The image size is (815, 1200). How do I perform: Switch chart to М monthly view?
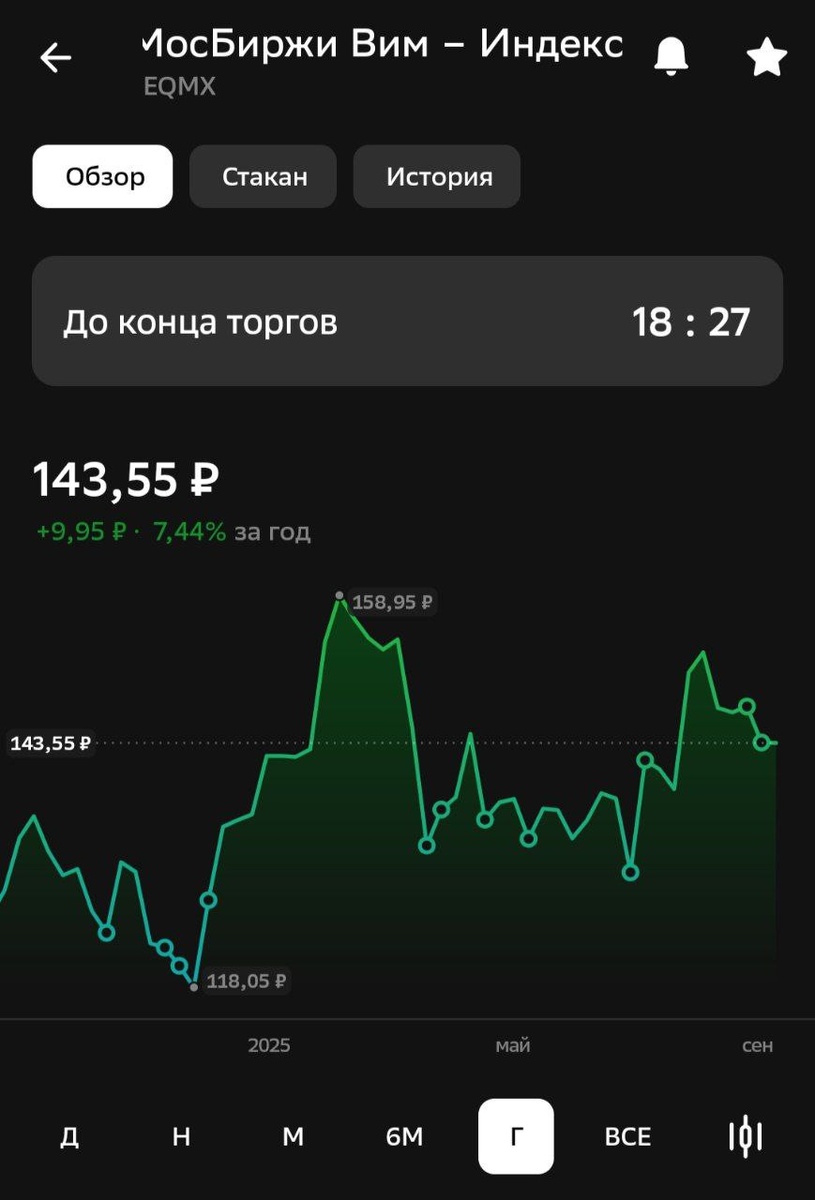(292, 1136)
